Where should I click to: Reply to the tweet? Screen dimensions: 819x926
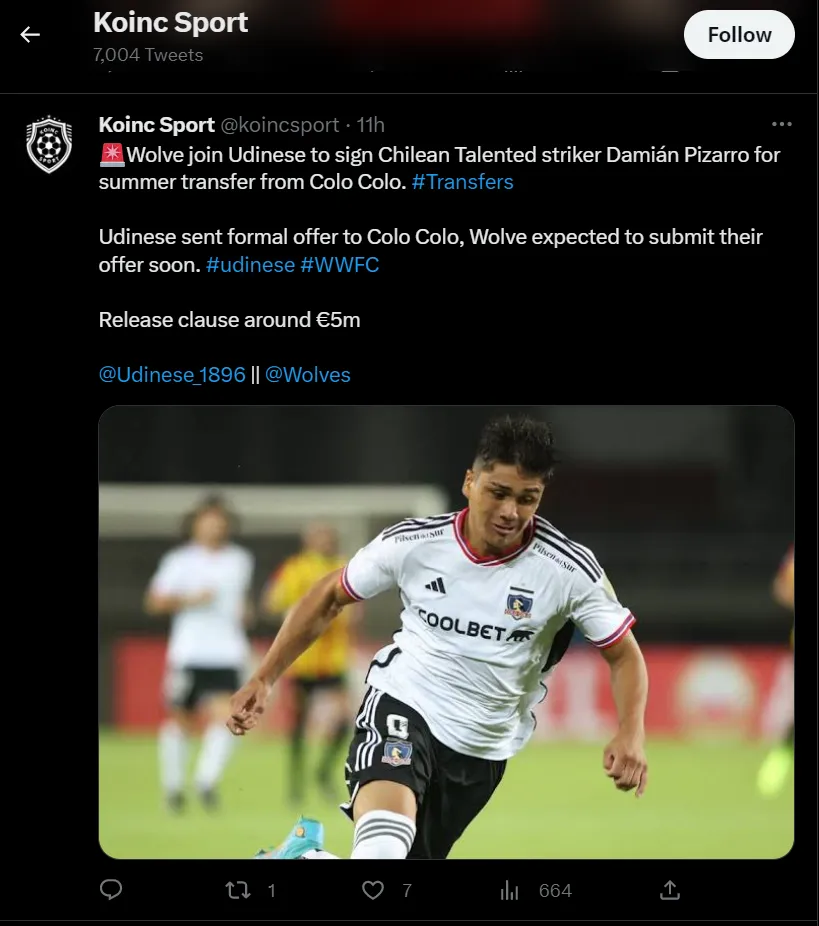pos(112,890)
